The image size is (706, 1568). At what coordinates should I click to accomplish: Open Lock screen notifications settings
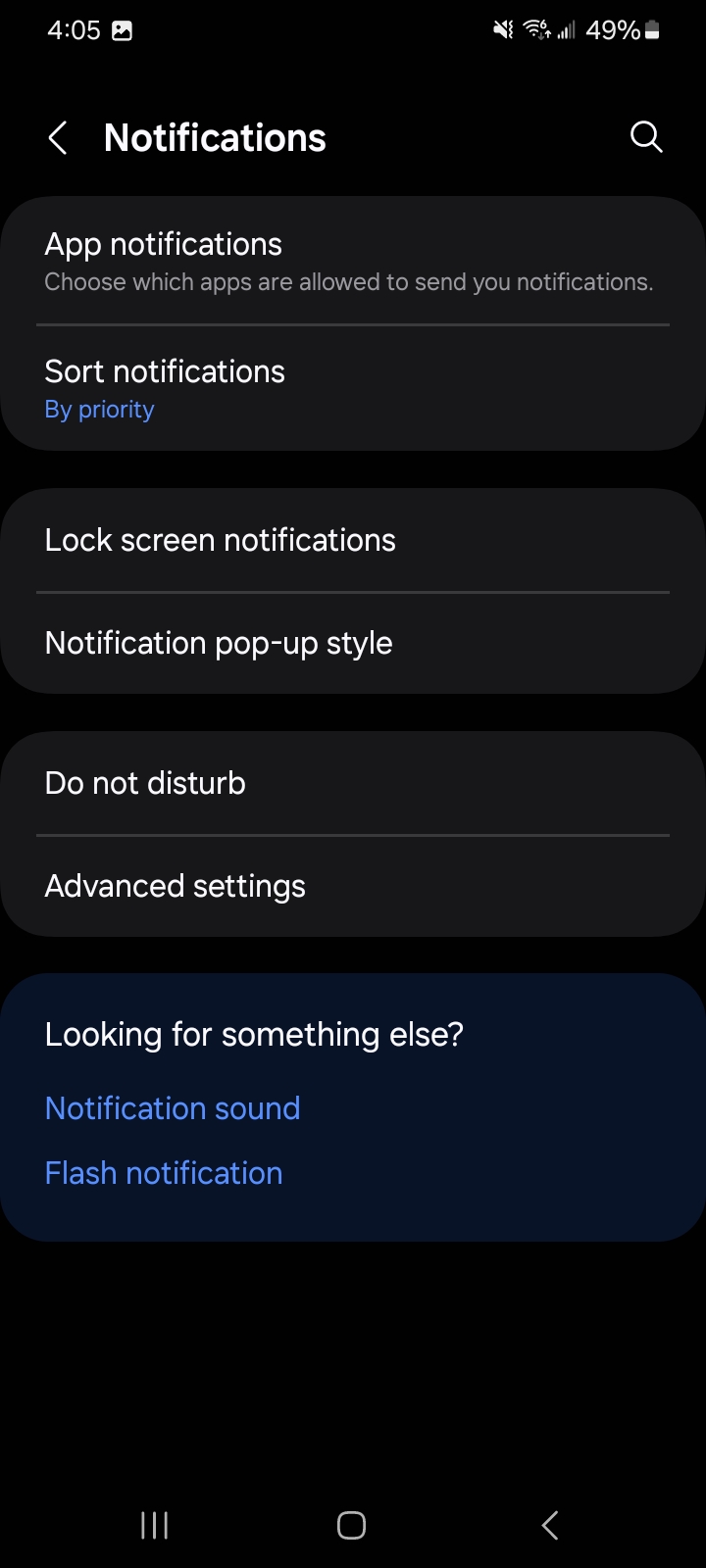pos(353,540)
